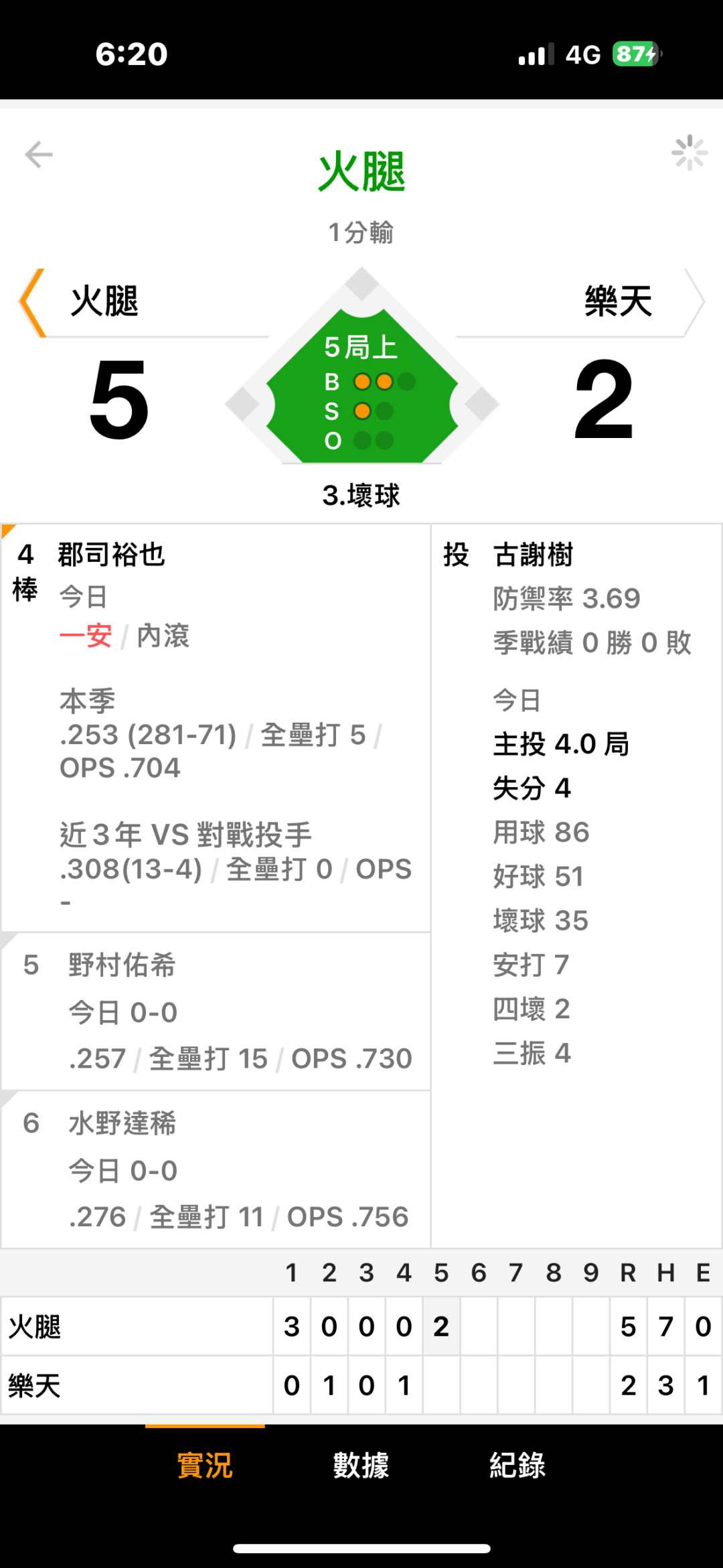Open the 紀錄 tab
Image resolution: width=723 pixels, height=1568 pixels.
517,1465
